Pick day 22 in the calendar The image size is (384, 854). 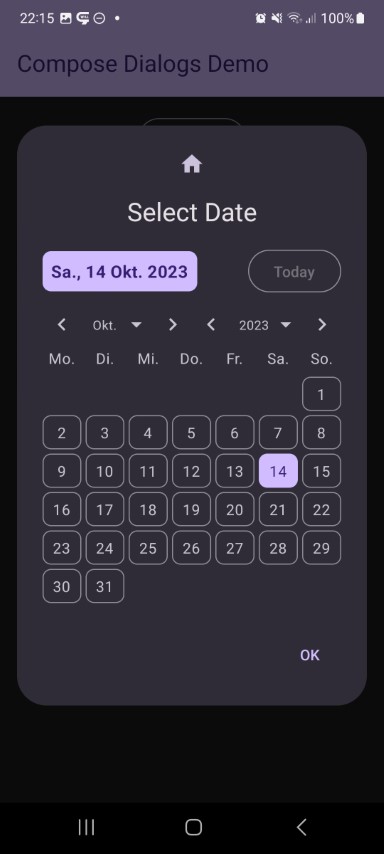click(321, 510)
